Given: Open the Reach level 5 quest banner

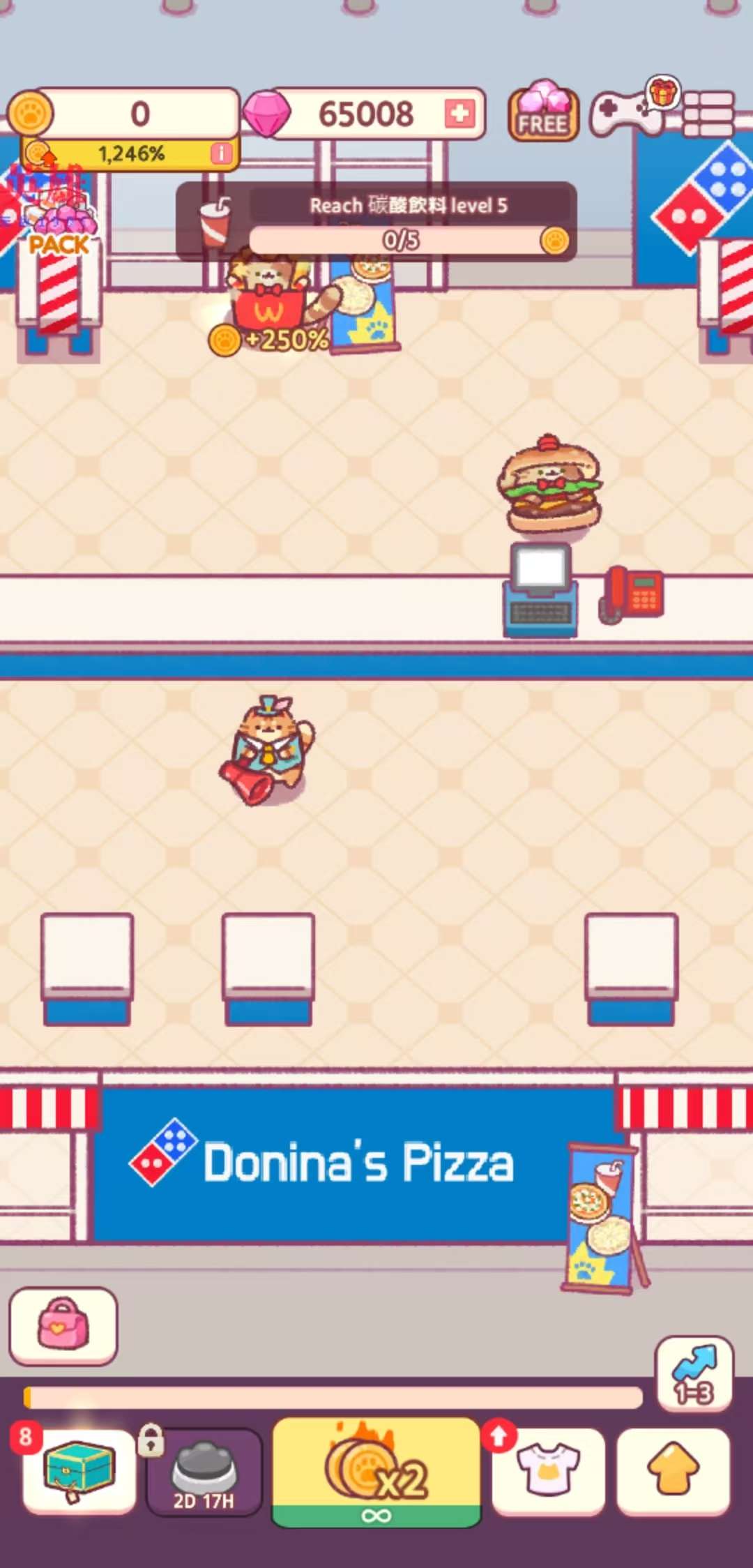Looking at the screenshot, I should (x=376, y=222).
